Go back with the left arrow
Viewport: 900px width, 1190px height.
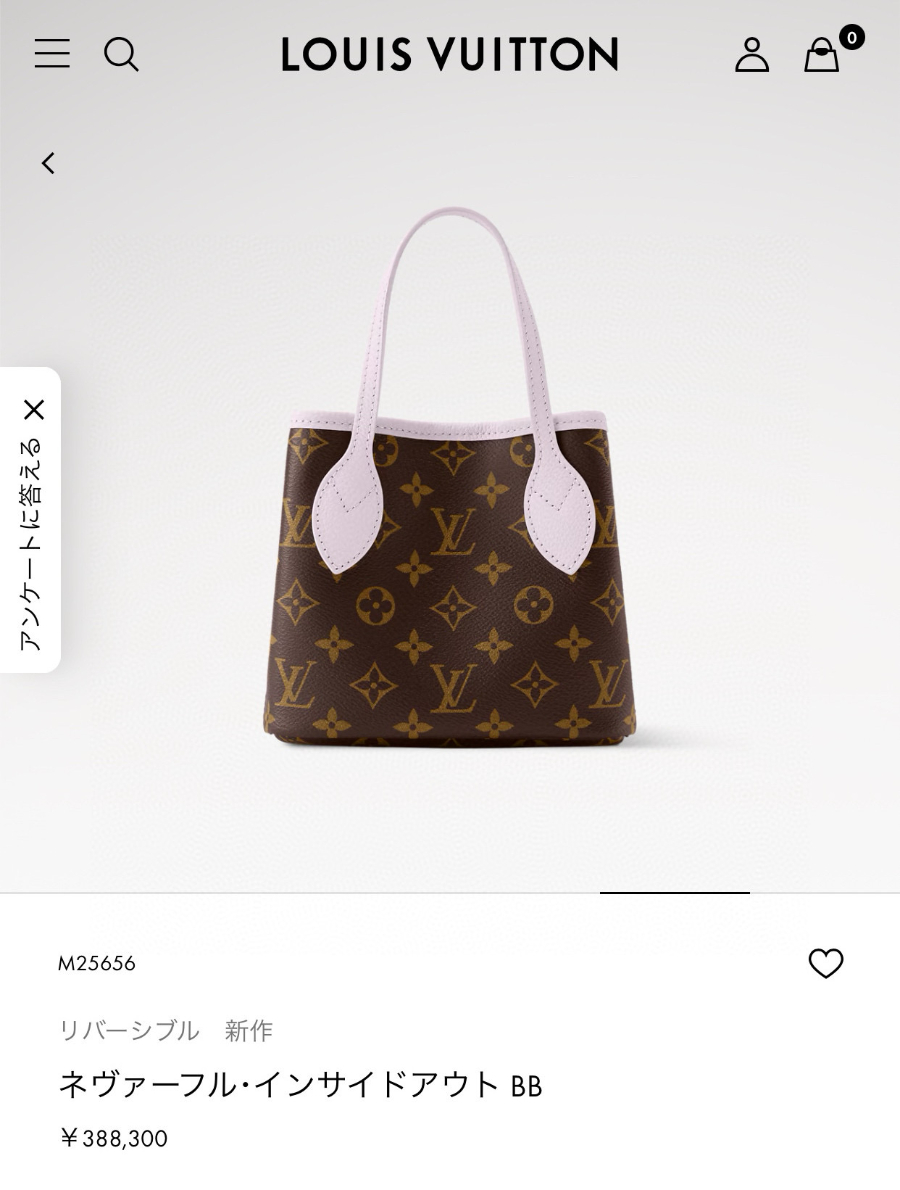(48, 163)
